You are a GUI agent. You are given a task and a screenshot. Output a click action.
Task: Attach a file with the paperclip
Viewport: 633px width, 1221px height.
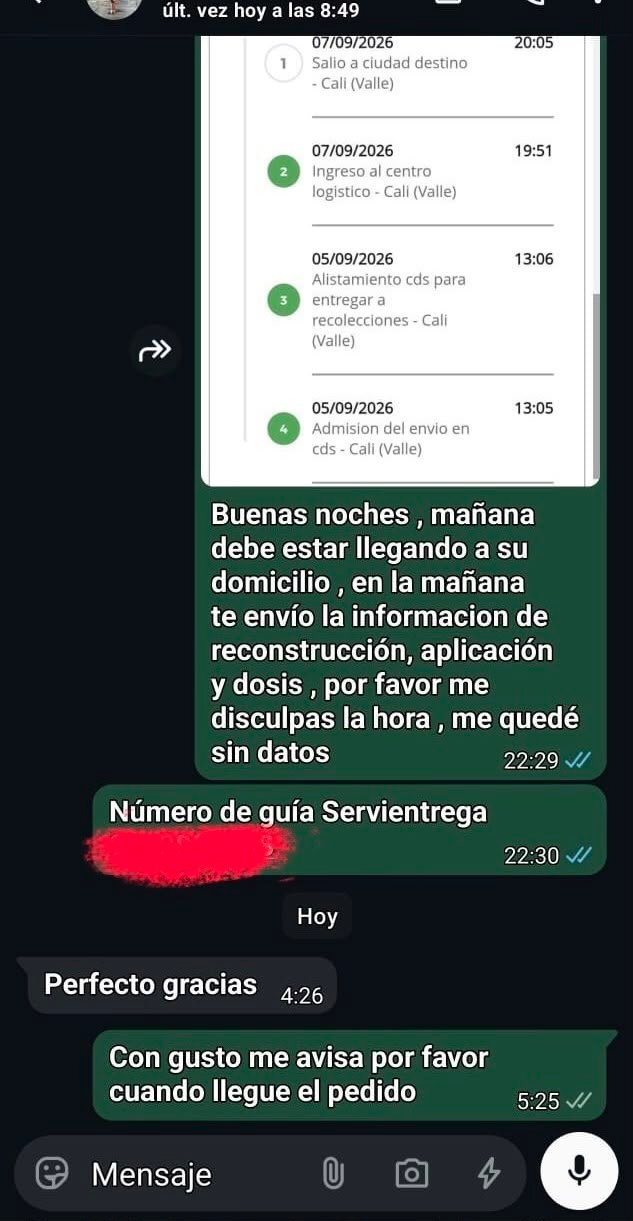point(333,1173)
